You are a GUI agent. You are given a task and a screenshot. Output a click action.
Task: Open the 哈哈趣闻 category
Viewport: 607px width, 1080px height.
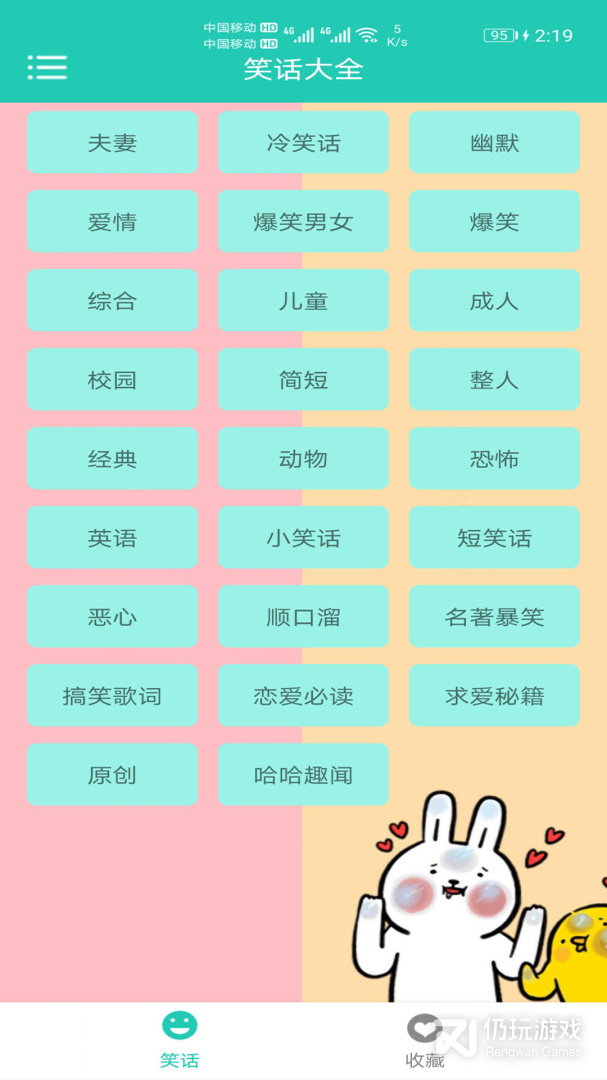303,775
